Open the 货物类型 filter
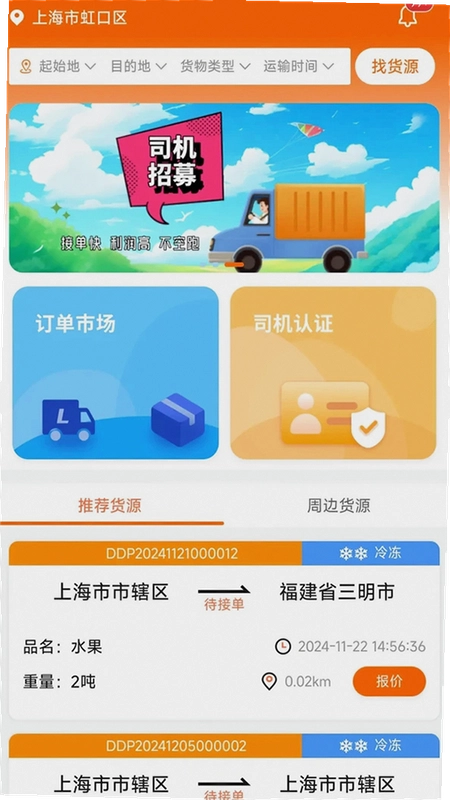 pyautogui.click(x=215, y=66)
